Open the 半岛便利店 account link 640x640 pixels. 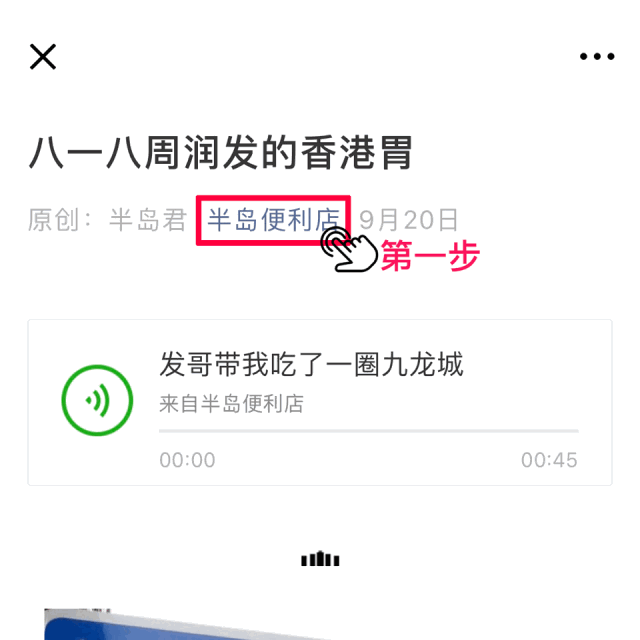tap(275, 219)
